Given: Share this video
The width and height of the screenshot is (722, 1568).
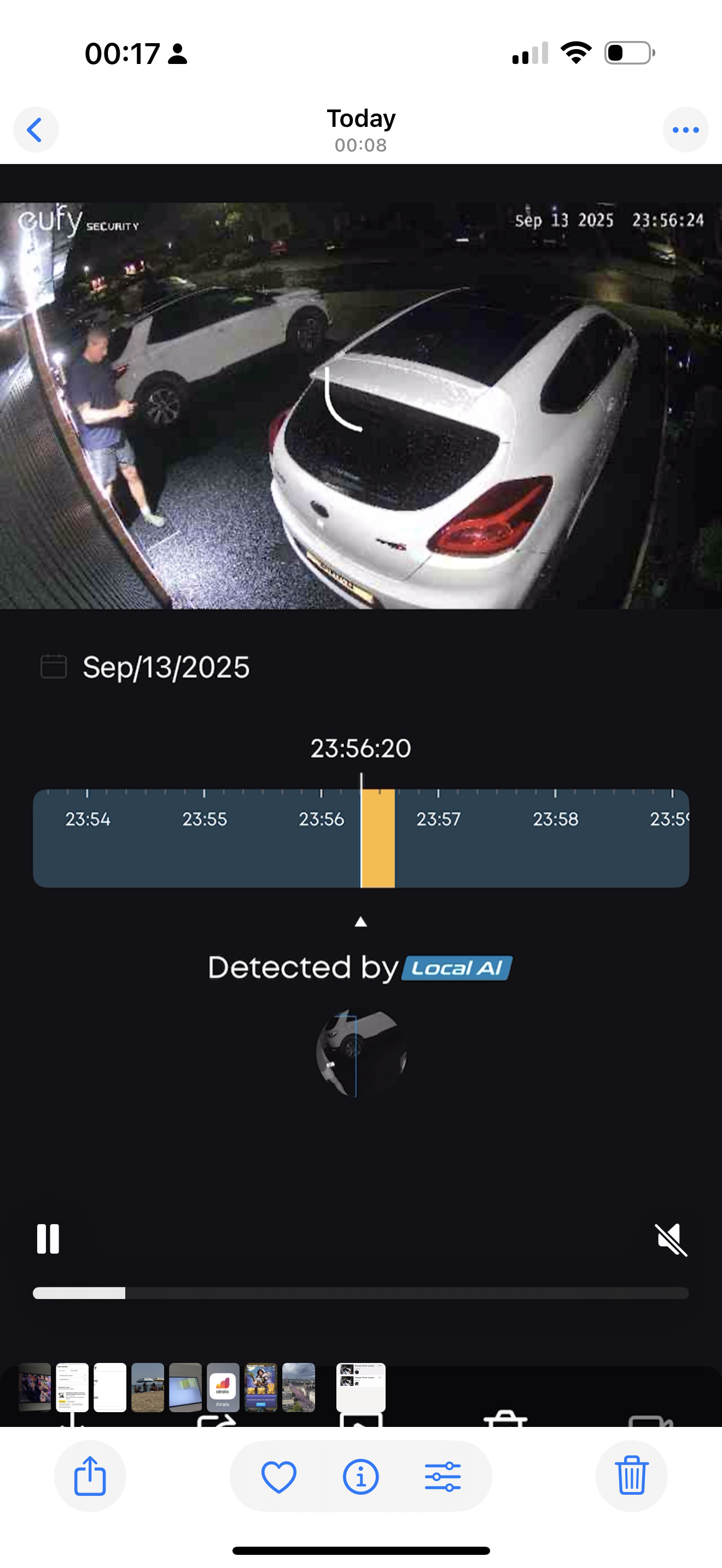Looking at the screenshot, I should tap(90, 1476).
